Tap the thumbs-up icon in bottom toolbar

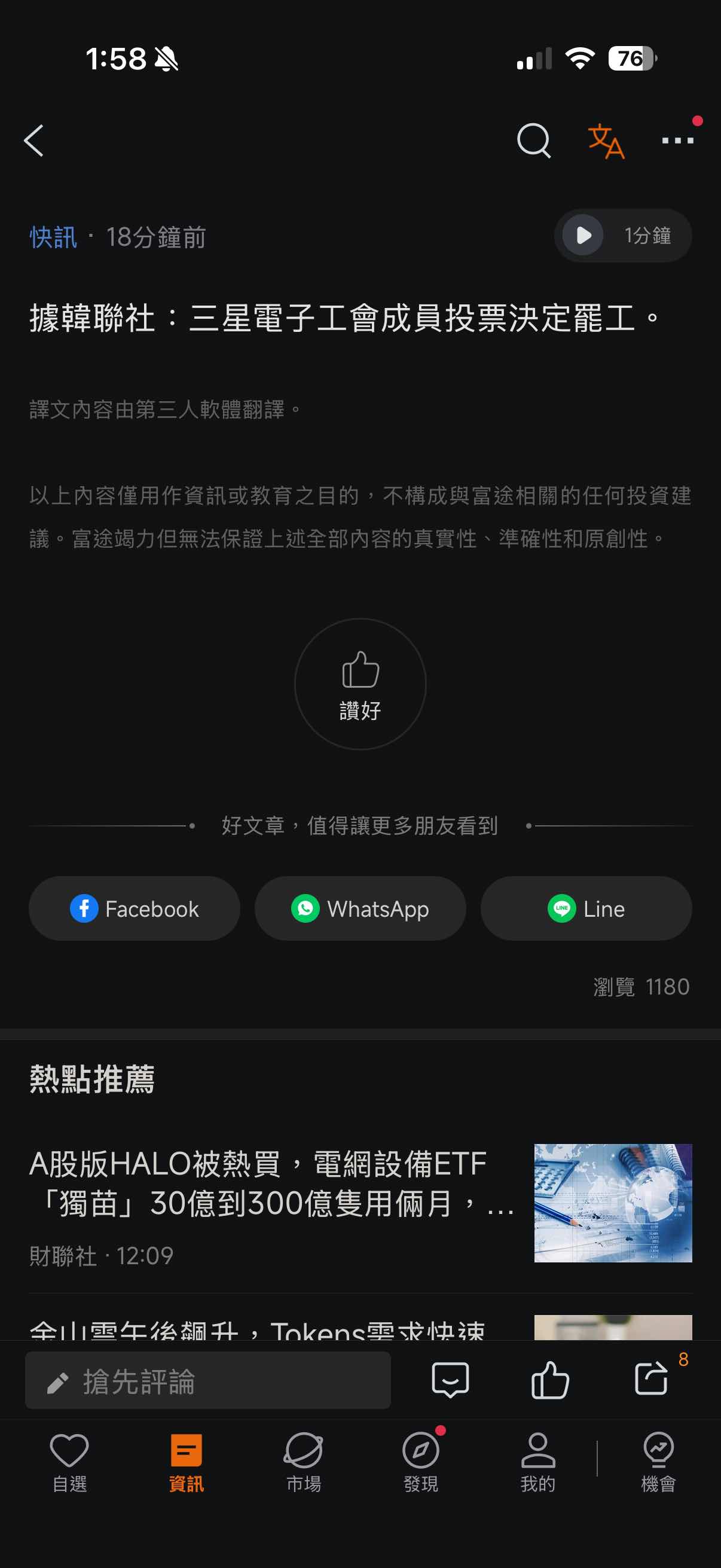pyautogui.click(x=550, y=1379)
